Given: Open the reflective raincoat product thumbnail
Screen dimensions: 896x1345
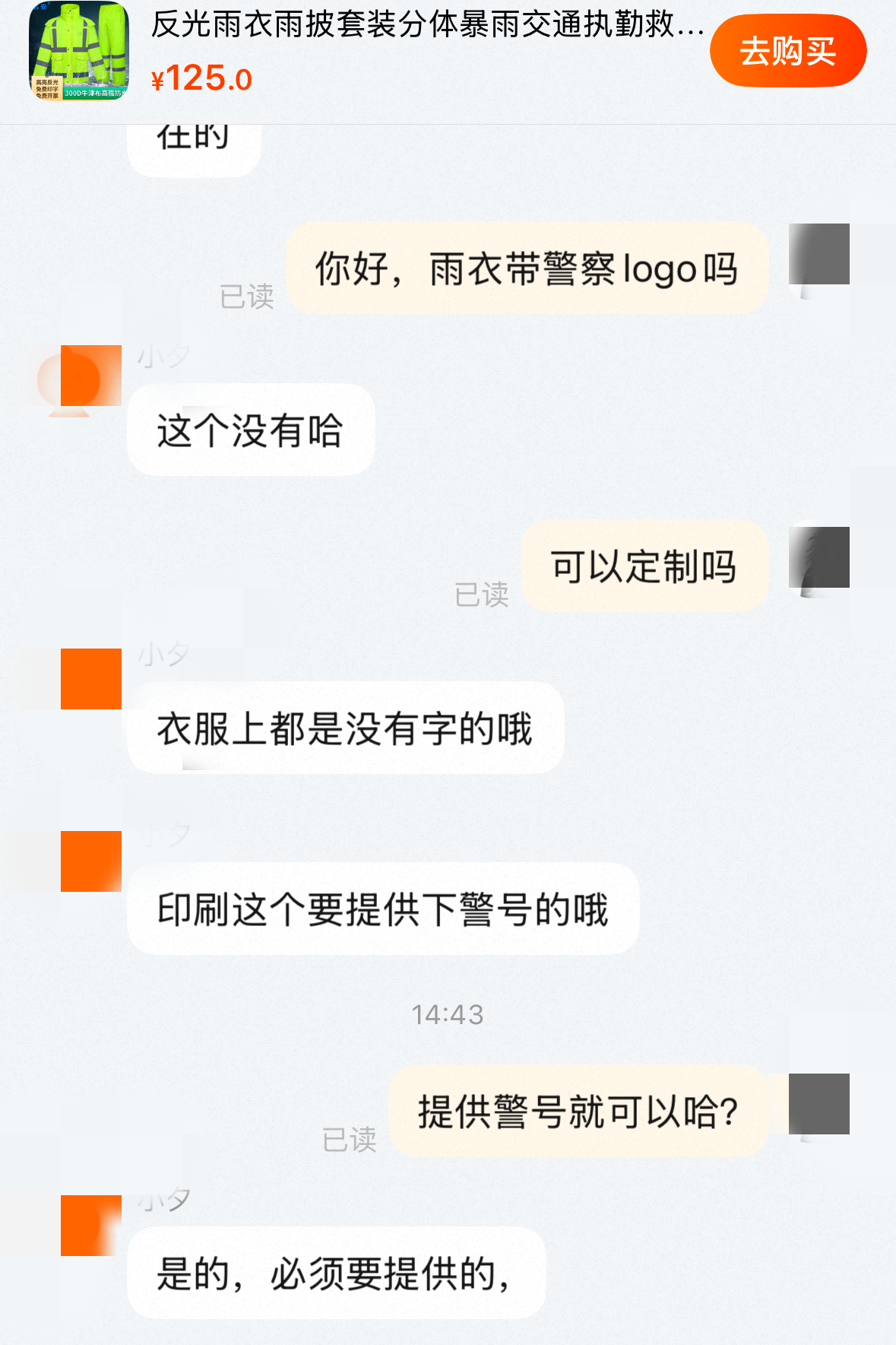Looking at the screenshot, I should pos(79,51).
